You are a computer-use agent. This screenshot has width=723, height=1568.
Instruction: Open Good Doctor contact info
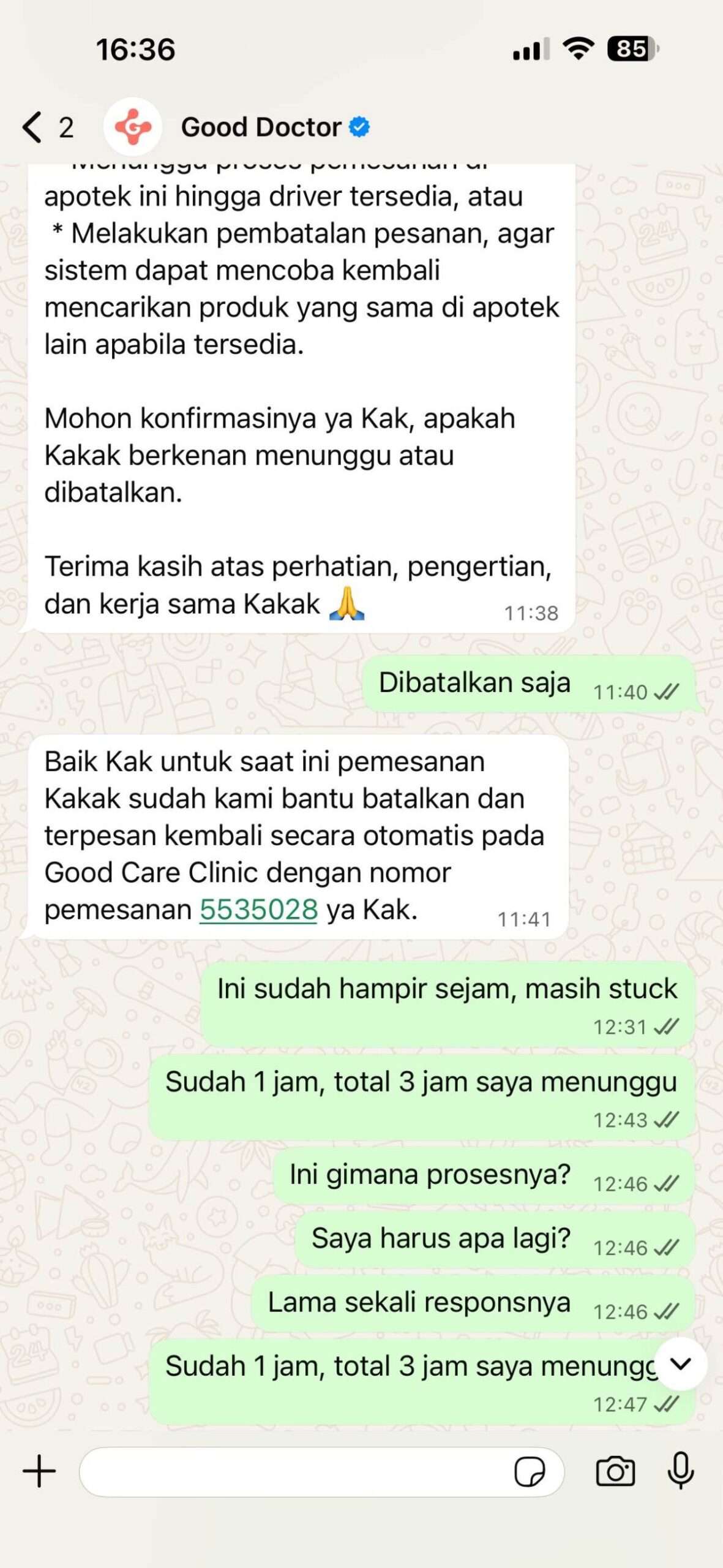click(x=261, y=127)
